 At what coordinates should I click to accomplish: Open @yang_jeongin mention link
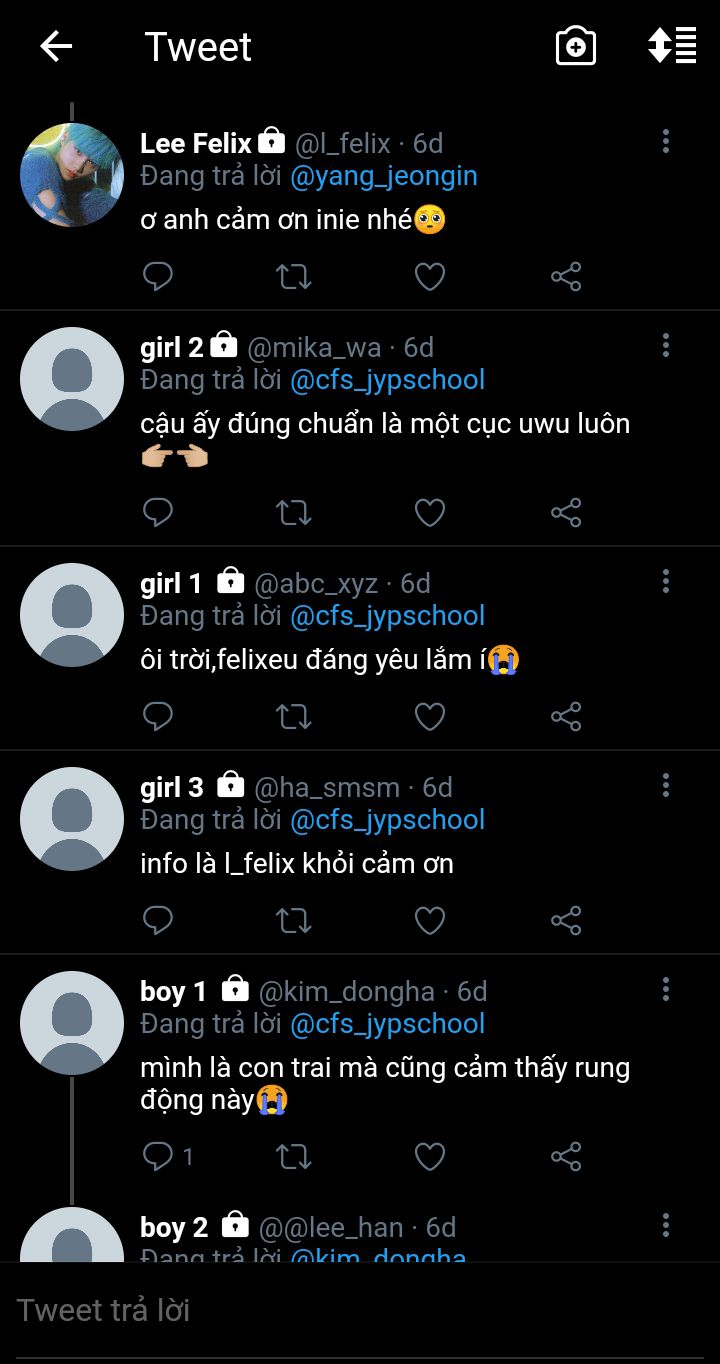click(x=384, y=176)
